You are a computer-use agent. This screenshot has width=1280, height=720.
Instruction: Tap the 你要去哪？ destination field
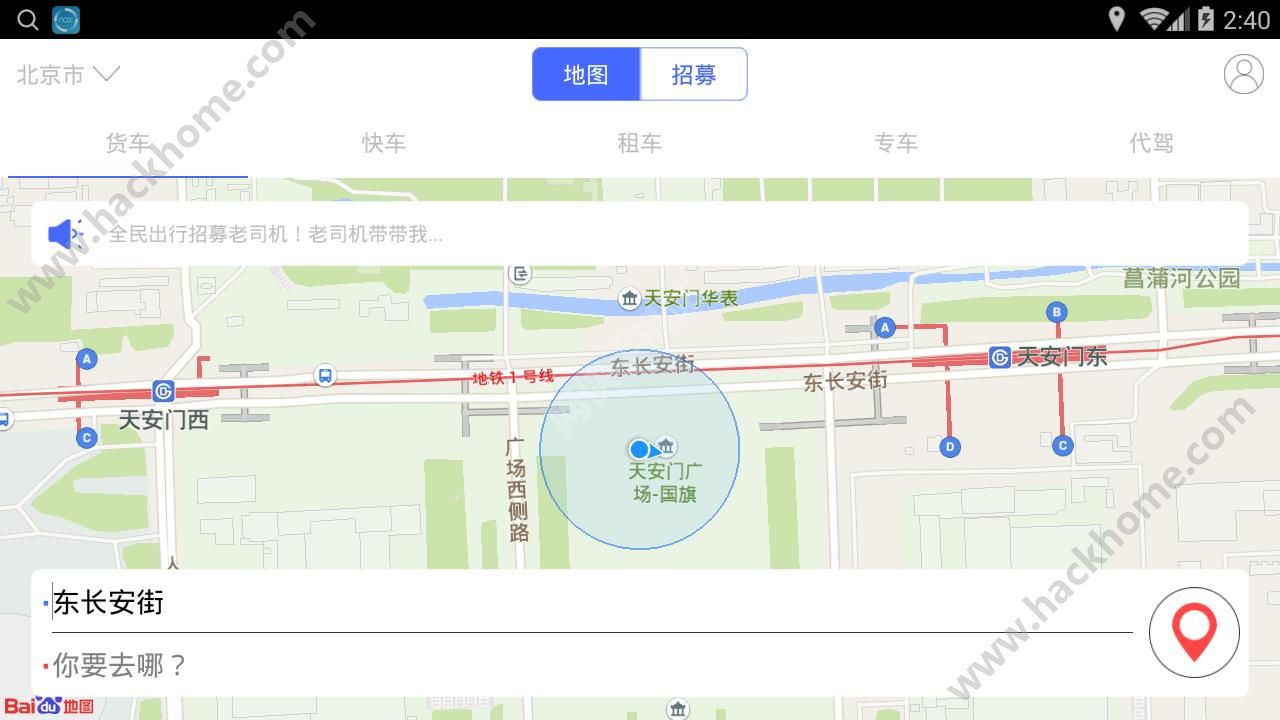click(590, 665)
